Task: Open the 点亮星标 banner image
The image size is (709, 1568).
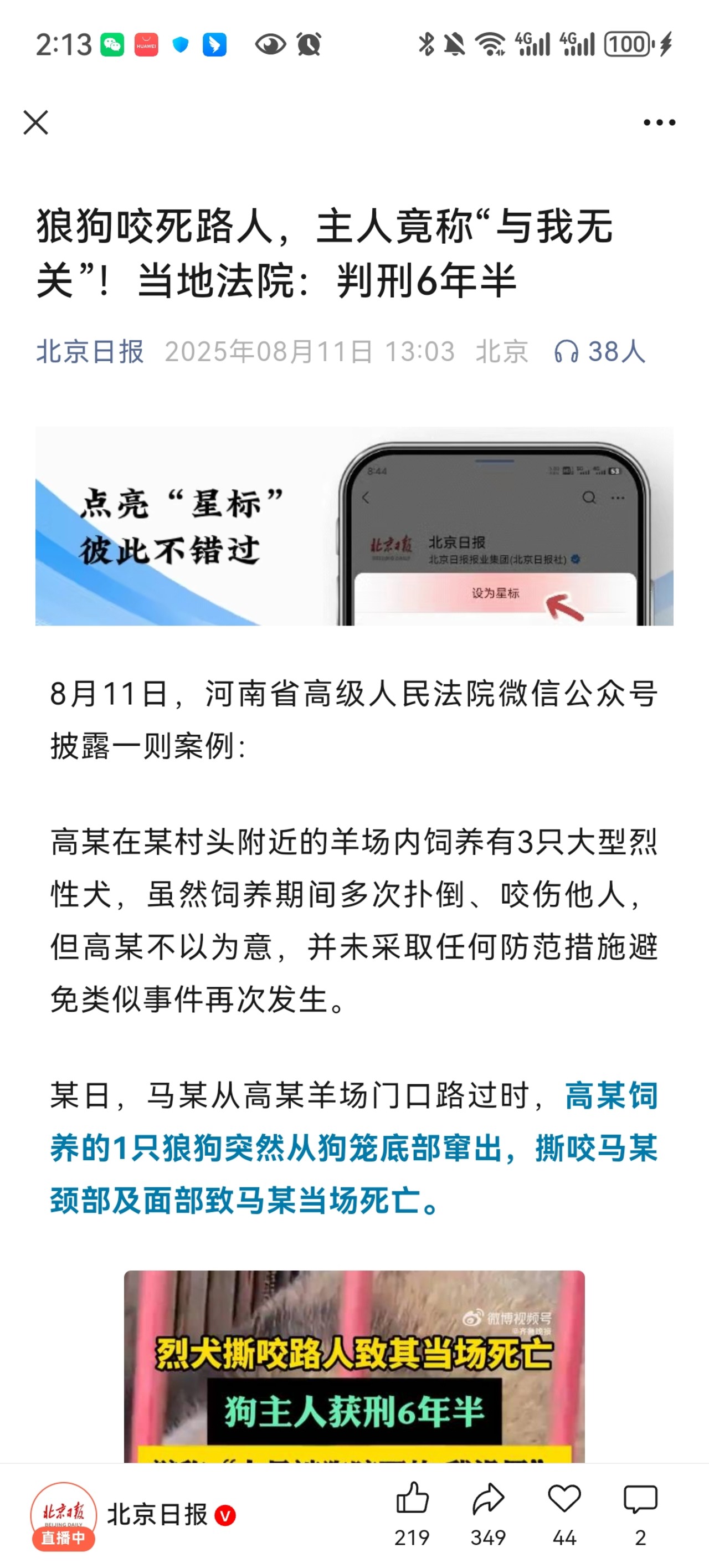Action: [354, 526]
